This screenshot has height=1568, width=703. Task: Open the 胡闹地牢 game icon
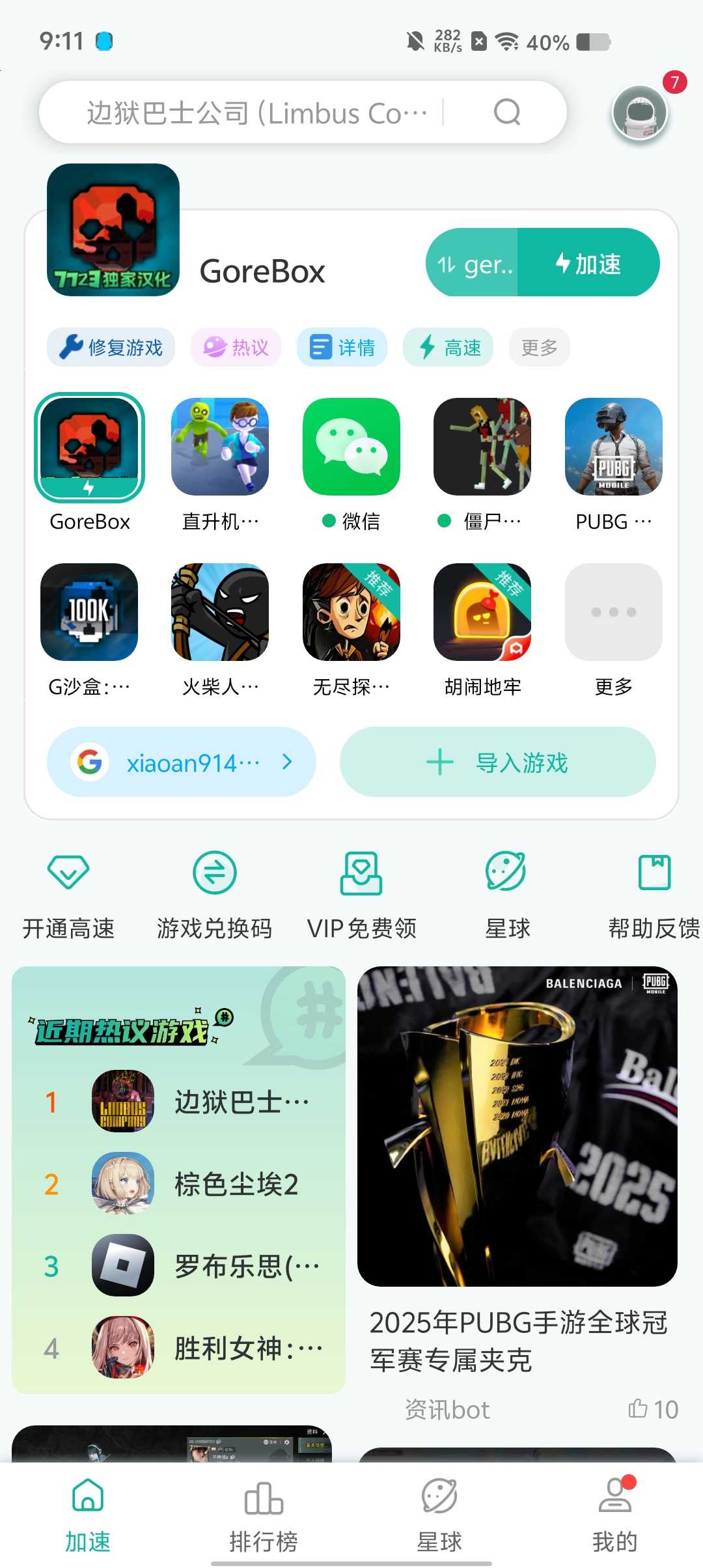[482, 612]
